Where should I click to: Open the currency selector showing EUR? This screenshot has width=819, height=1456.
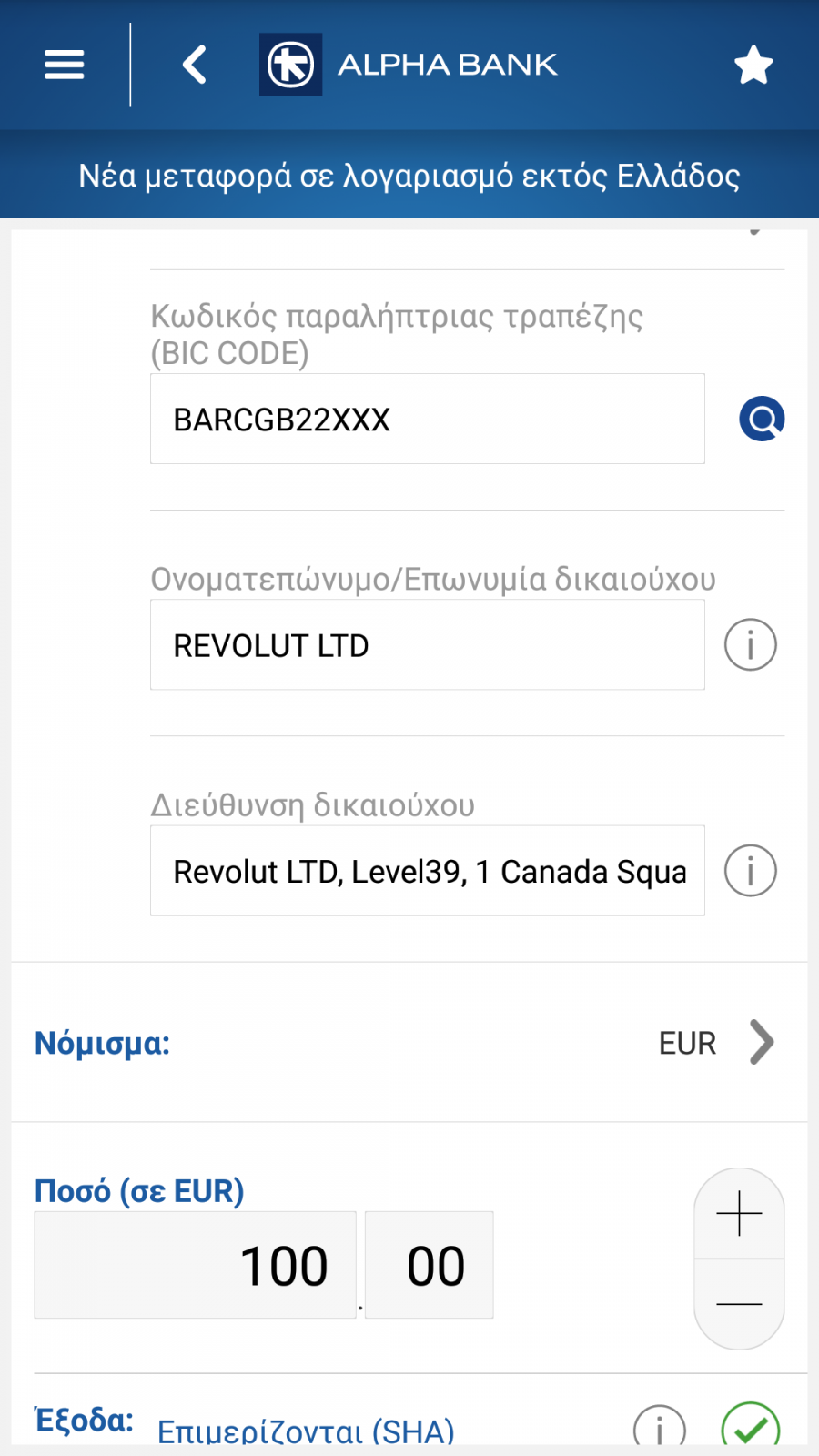pyautogui.click(x=409, y=1042)
